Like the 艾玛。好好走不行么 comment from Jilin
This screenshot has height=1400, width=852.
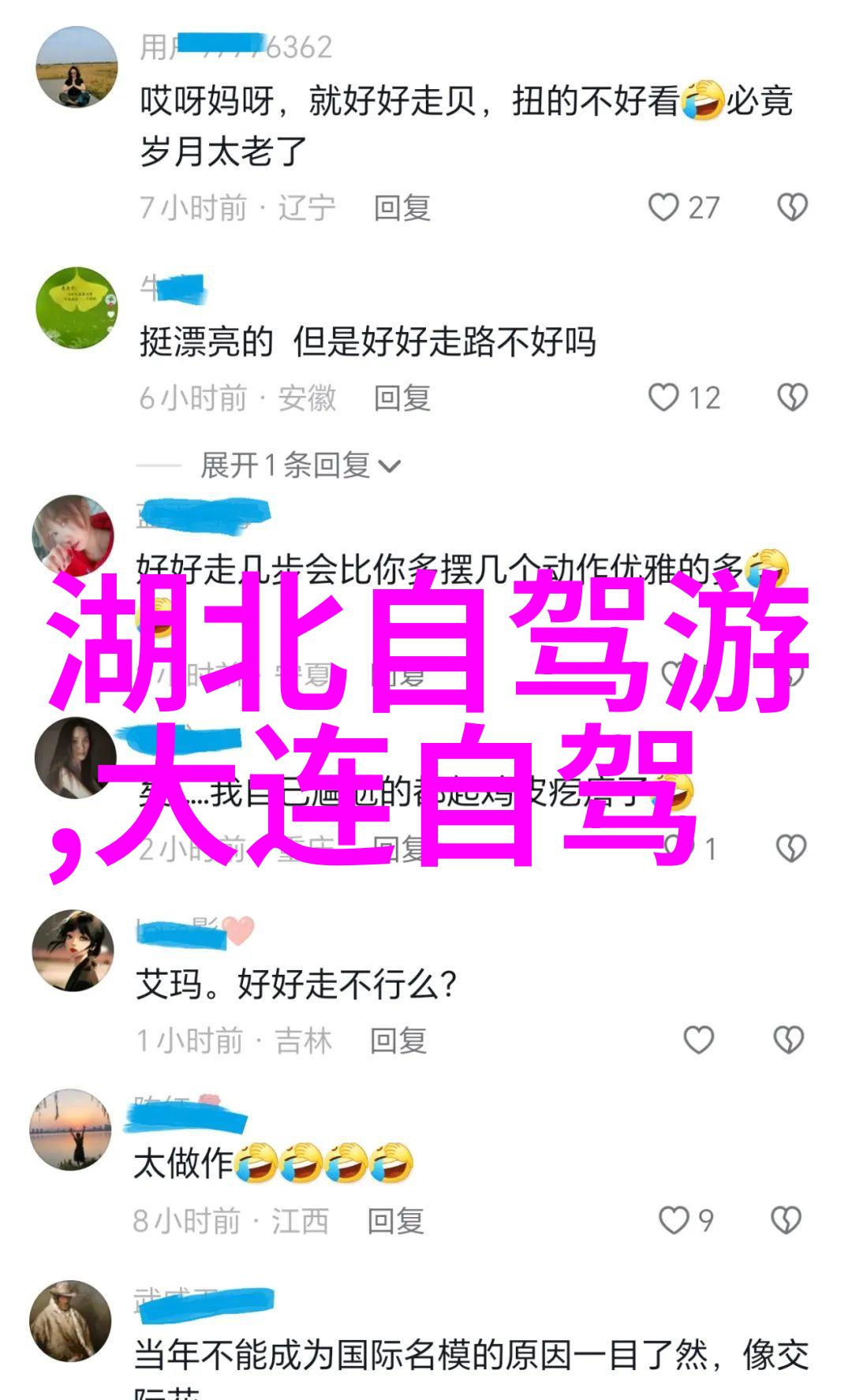coord(698,1040)
